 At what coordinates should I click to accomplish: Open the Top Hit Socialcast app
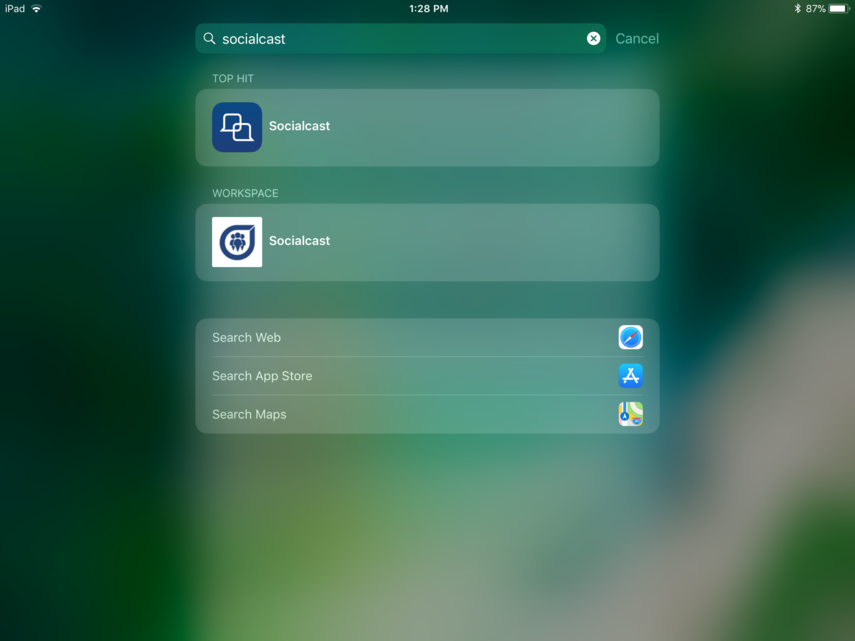pos(427,127)
